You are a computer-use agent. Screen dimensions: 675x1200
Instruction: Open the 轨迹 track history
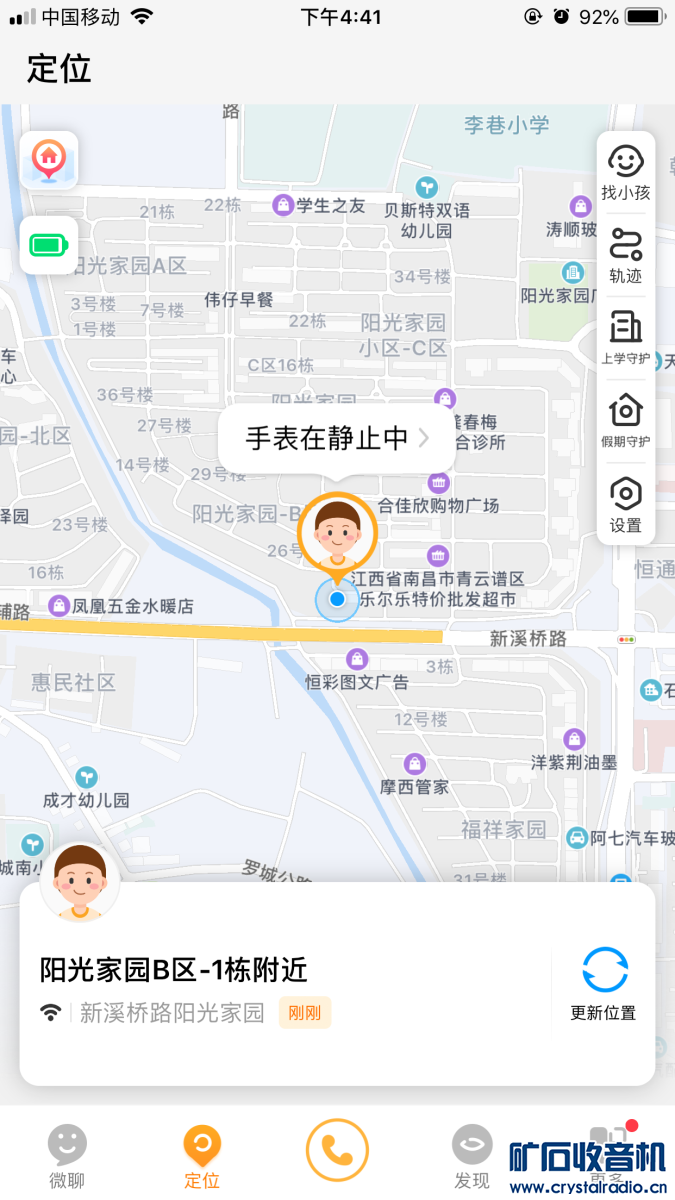[626, 256]
